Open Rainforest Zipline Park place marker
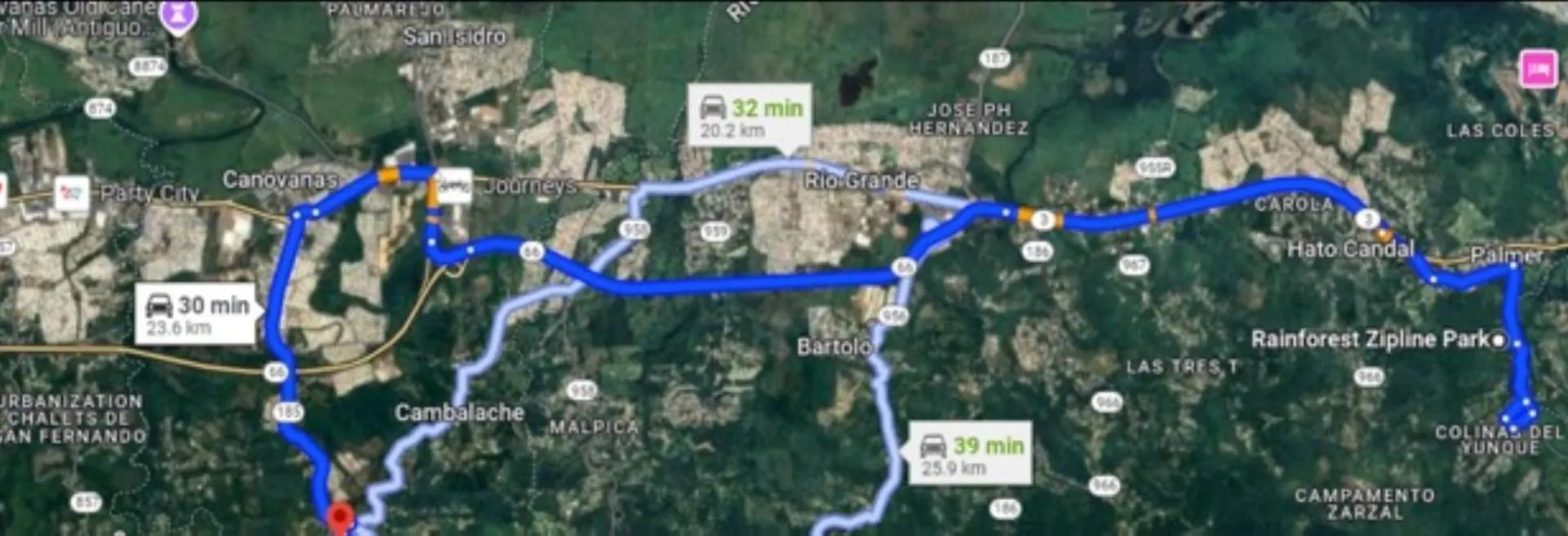This screenshot has height=536, width=1568. coord(1497,340)
